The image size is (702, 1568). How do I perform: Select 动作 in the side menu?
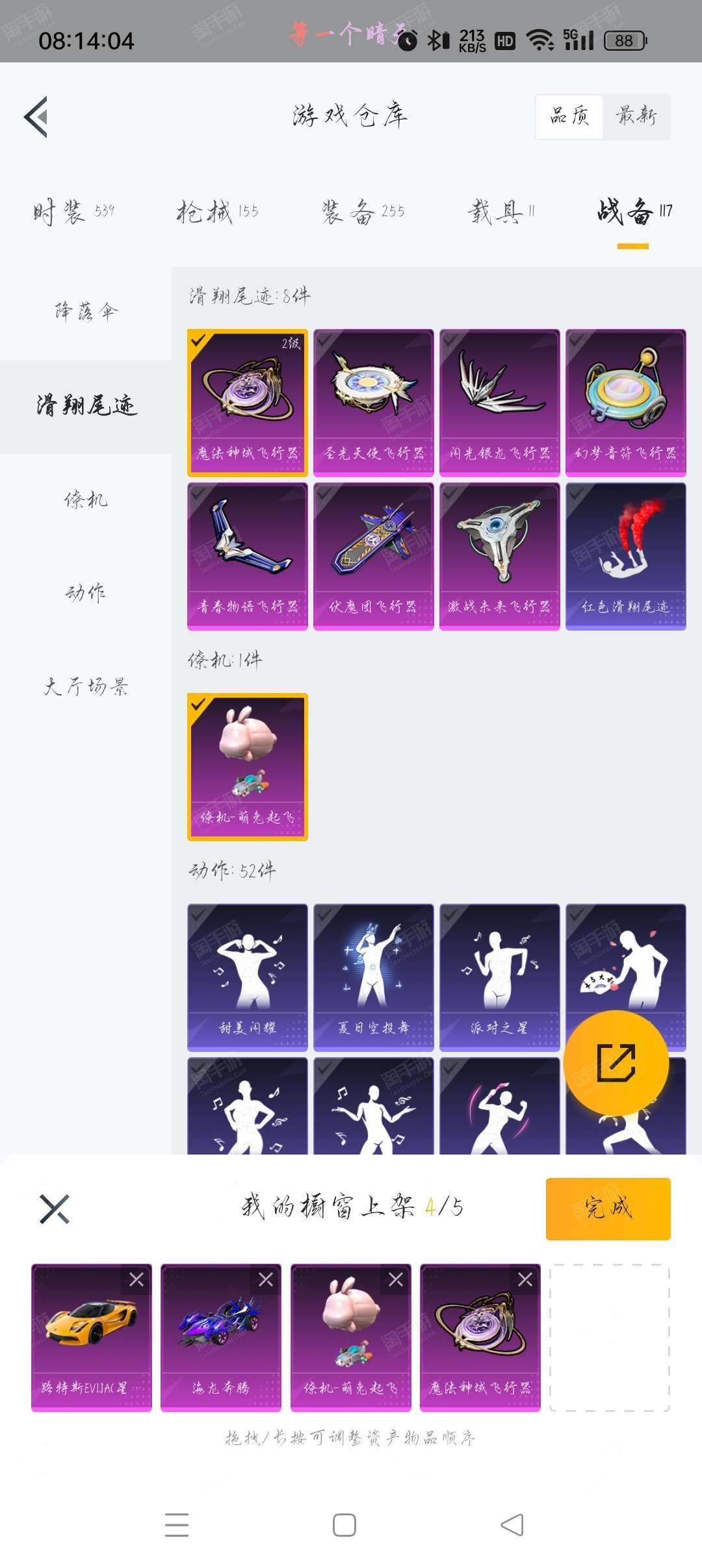[x=86, y=593]
